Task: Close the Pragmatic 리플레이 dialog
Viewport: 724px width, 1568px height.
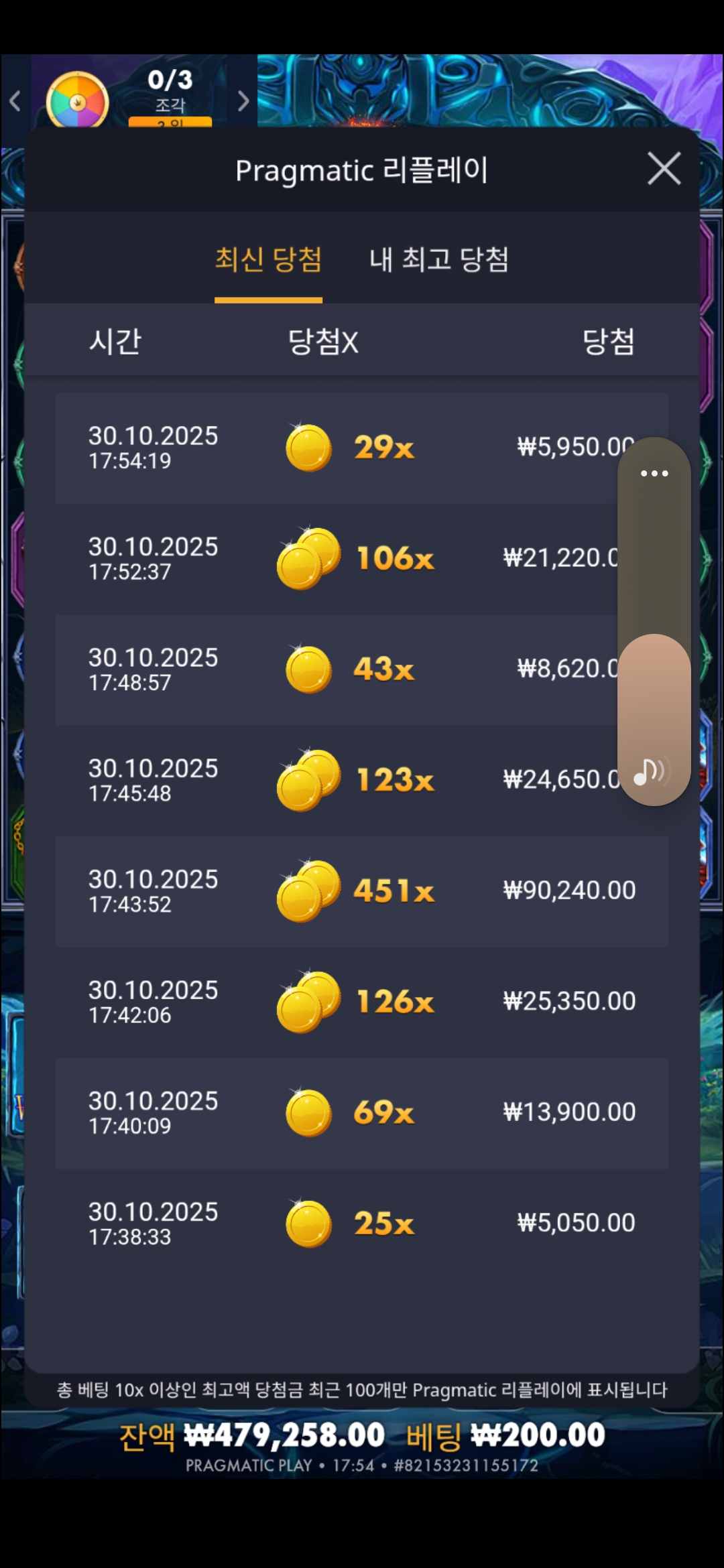Action: click(664, 168)
